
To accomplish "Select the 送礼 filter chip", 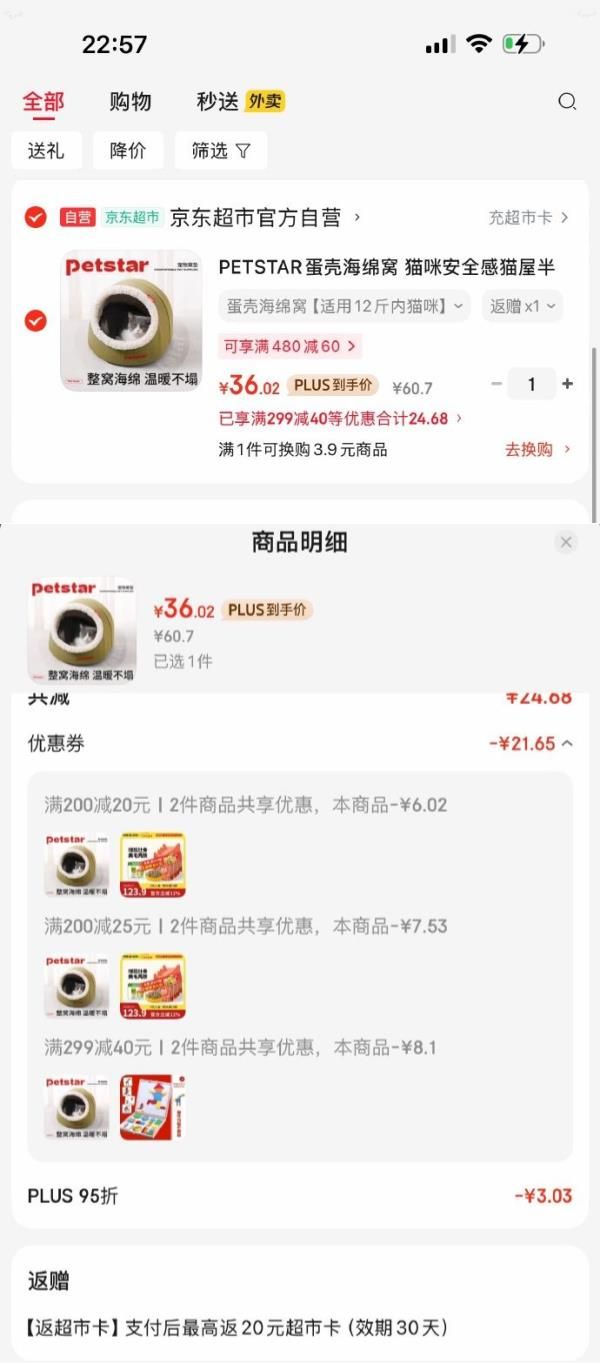I will pos(46,150).
